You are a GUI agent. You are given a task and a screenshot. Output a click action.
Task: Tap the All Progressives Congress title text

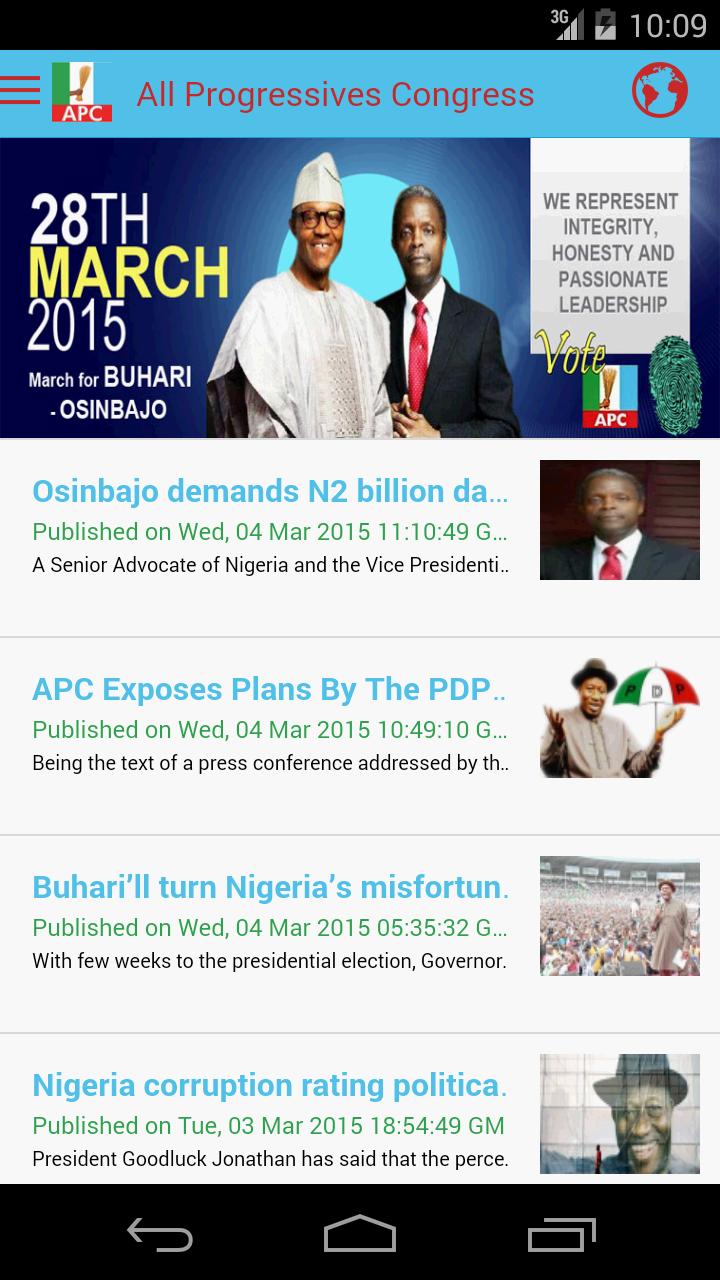pos(336,93)
